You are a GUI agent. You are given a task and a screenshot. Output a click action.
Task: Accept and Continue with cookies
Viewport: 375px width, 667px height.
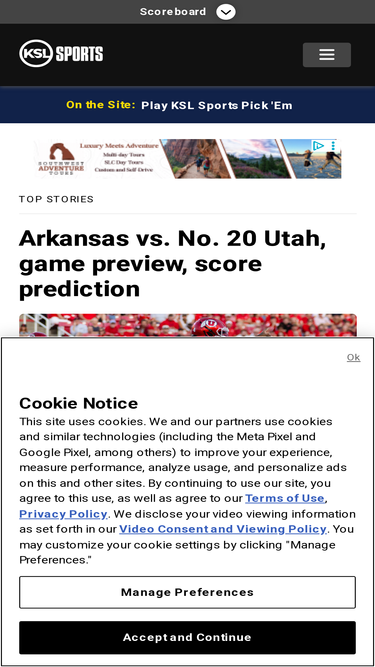click(188, 637)
